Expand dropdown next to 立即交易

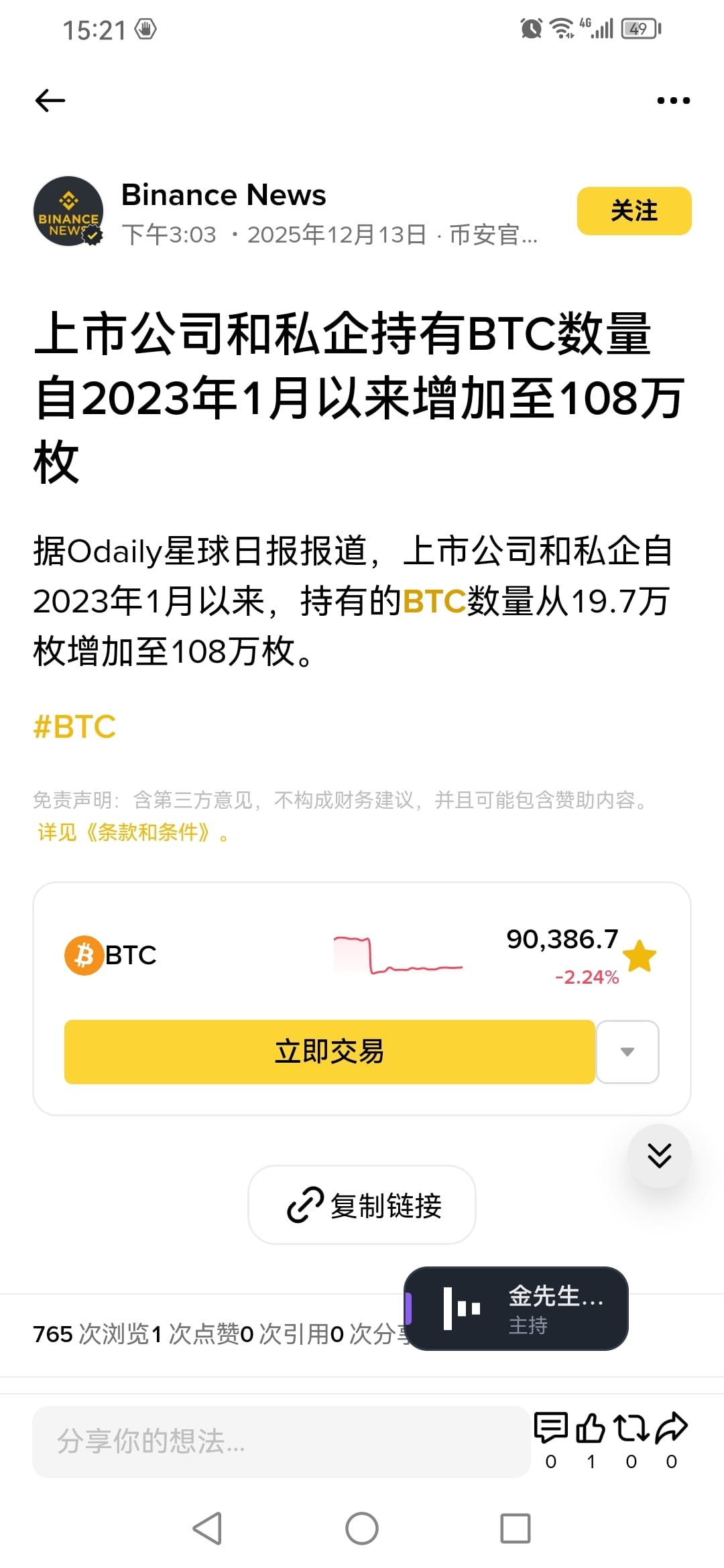pos(627,1052)
